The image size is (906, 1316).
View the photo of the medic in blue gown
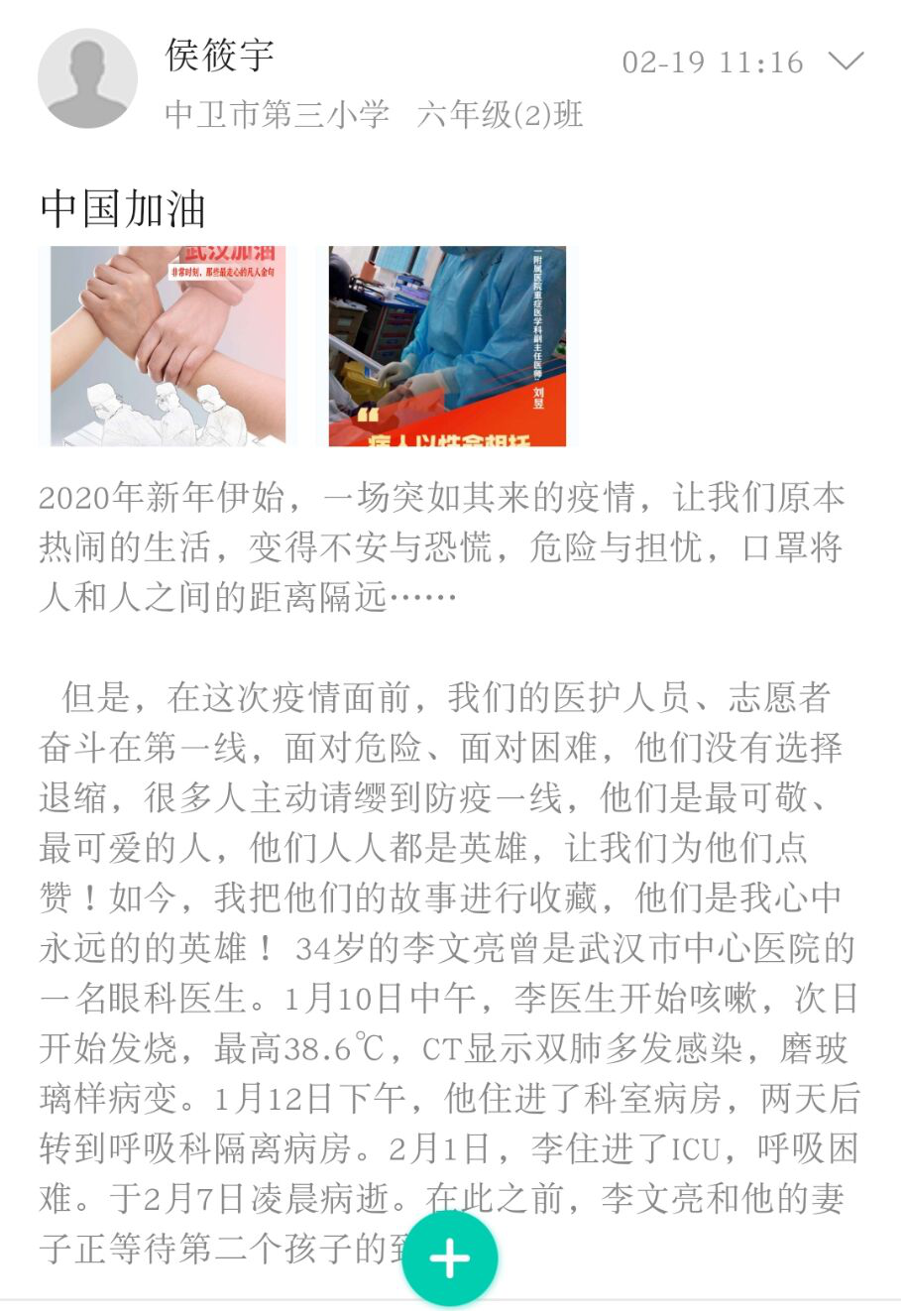point(447,345)
